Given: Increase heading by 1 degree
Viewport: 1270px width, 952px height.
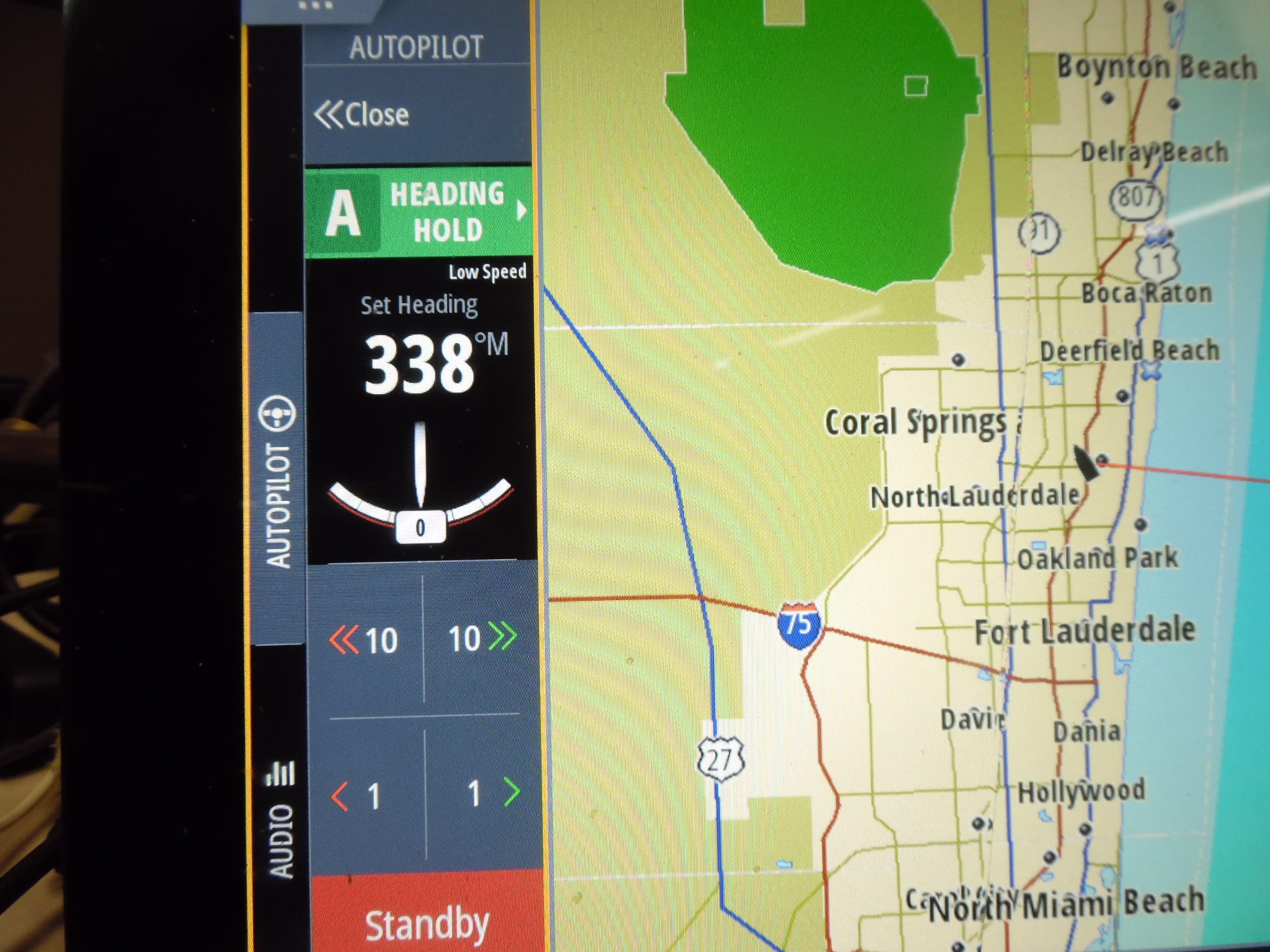Looking at the screenshot, I should pos(490,794).
